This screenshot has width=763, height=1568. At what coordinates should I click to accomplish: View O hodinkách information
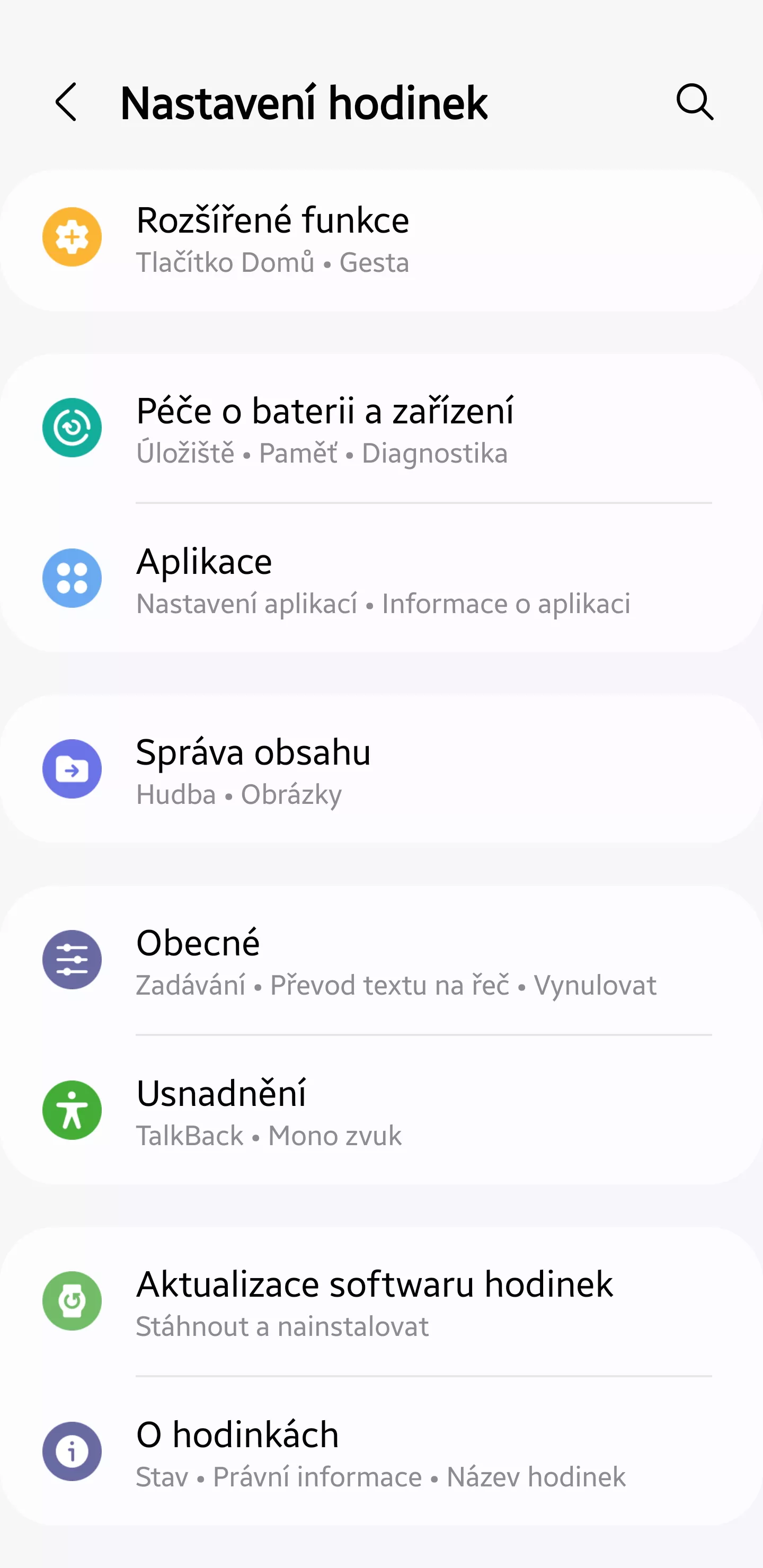(381, 1451)
